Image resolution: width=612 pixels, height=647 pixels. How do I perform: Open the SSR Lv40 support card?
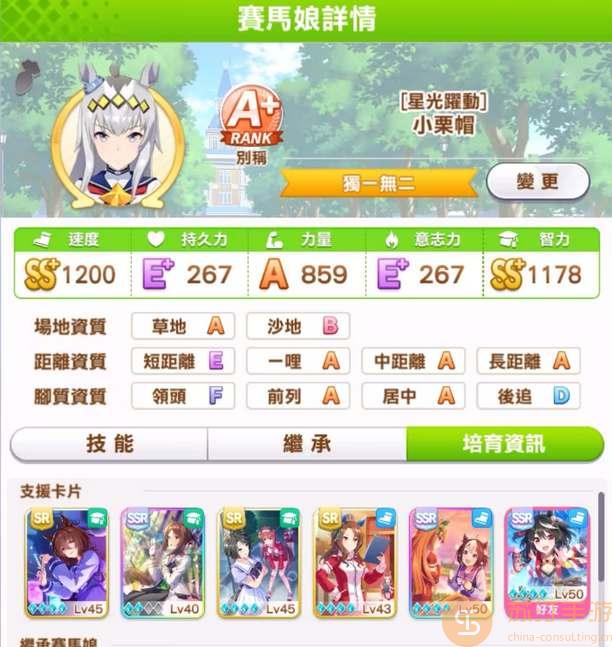(x=162, y=560)
